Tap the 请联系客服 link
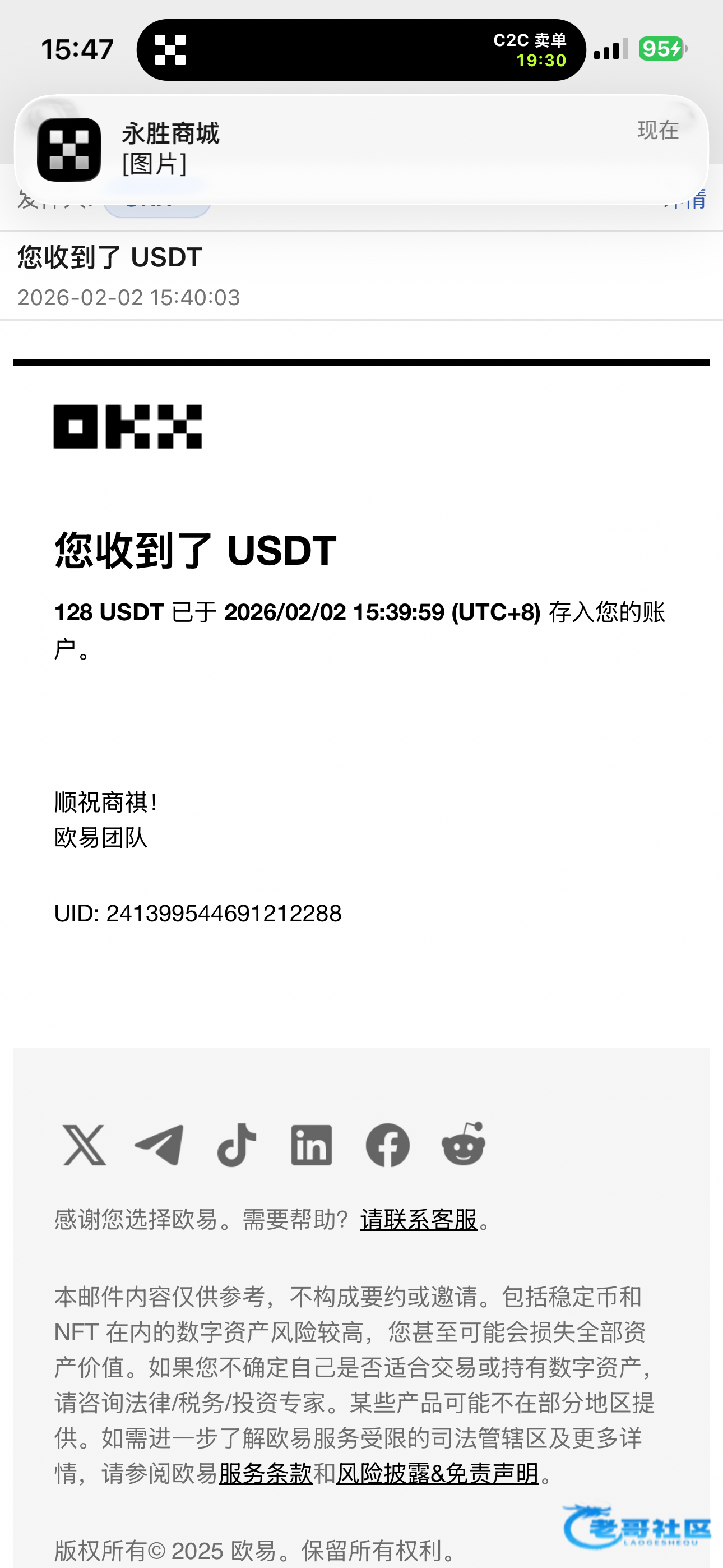 click(x=419, y=1220)
